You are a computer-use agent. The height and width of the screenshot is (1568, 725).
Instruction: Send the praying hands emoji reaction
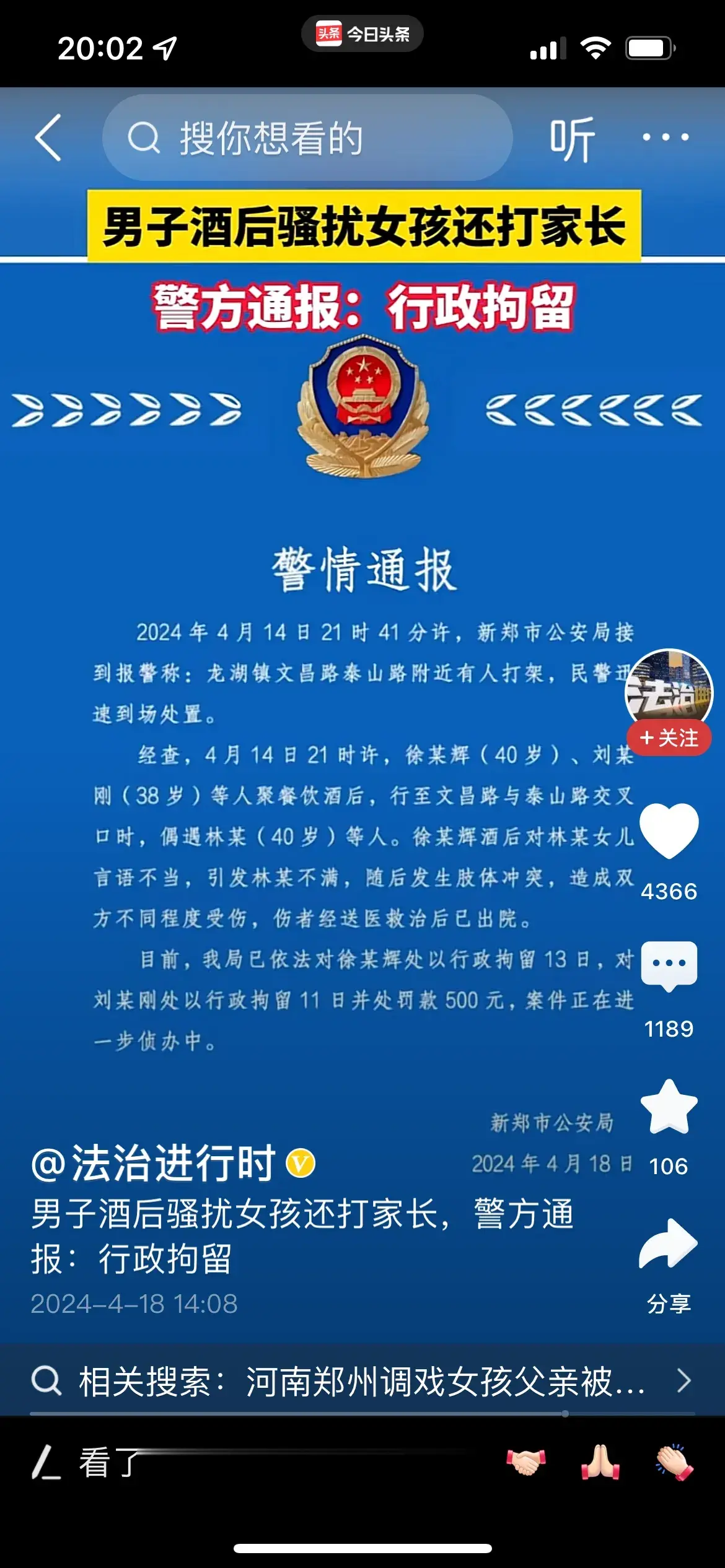[600, 1463]
